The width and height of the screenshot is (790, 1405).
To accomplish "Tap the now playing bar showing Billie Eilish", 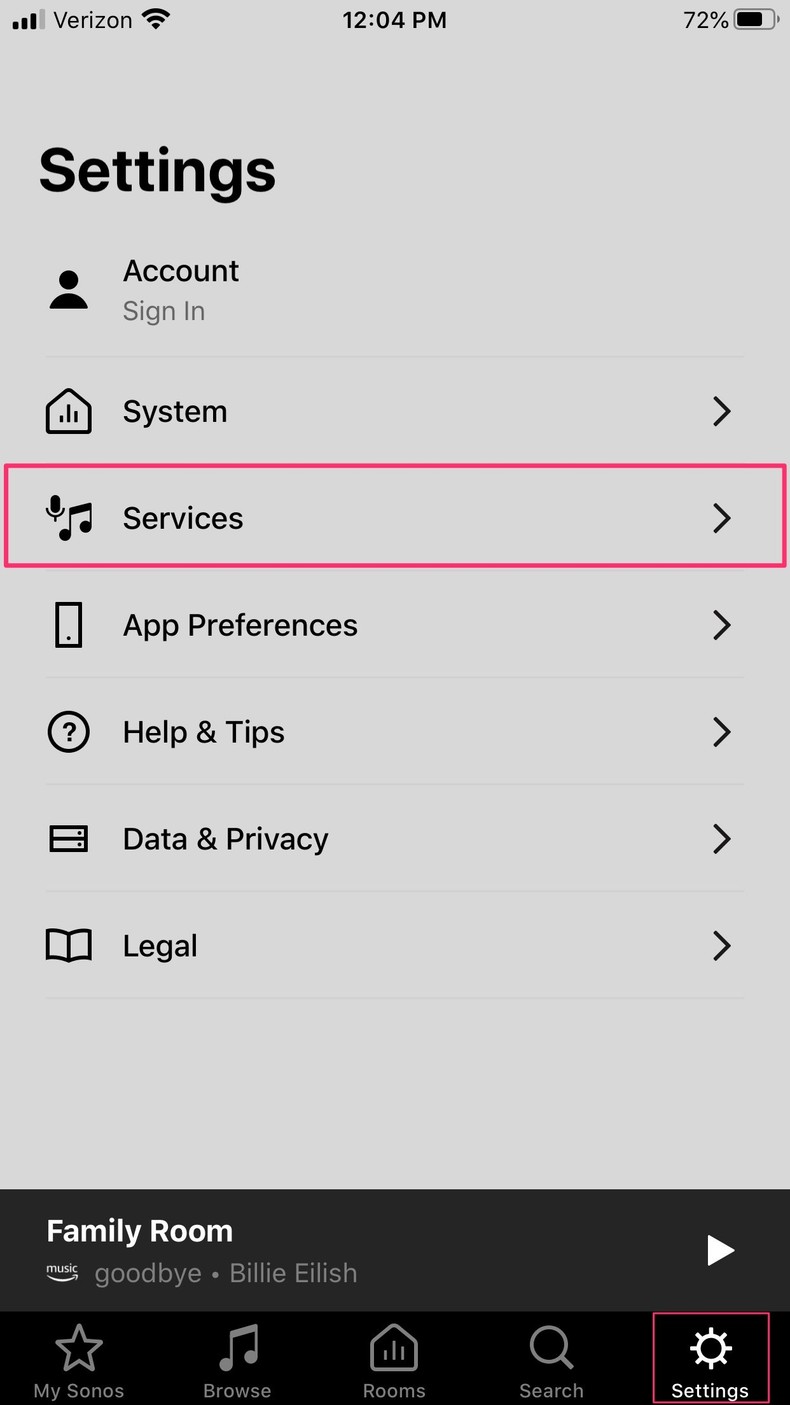I will (350, 1250).
